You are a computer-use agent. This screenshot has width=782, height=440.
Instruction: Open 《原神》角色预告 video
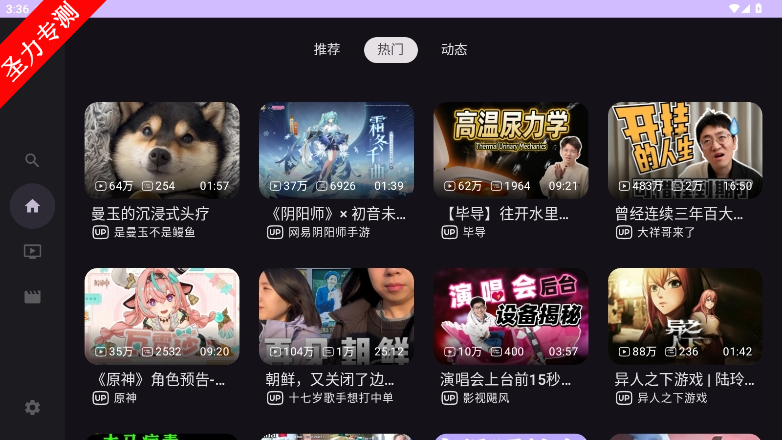click(162, 316)
